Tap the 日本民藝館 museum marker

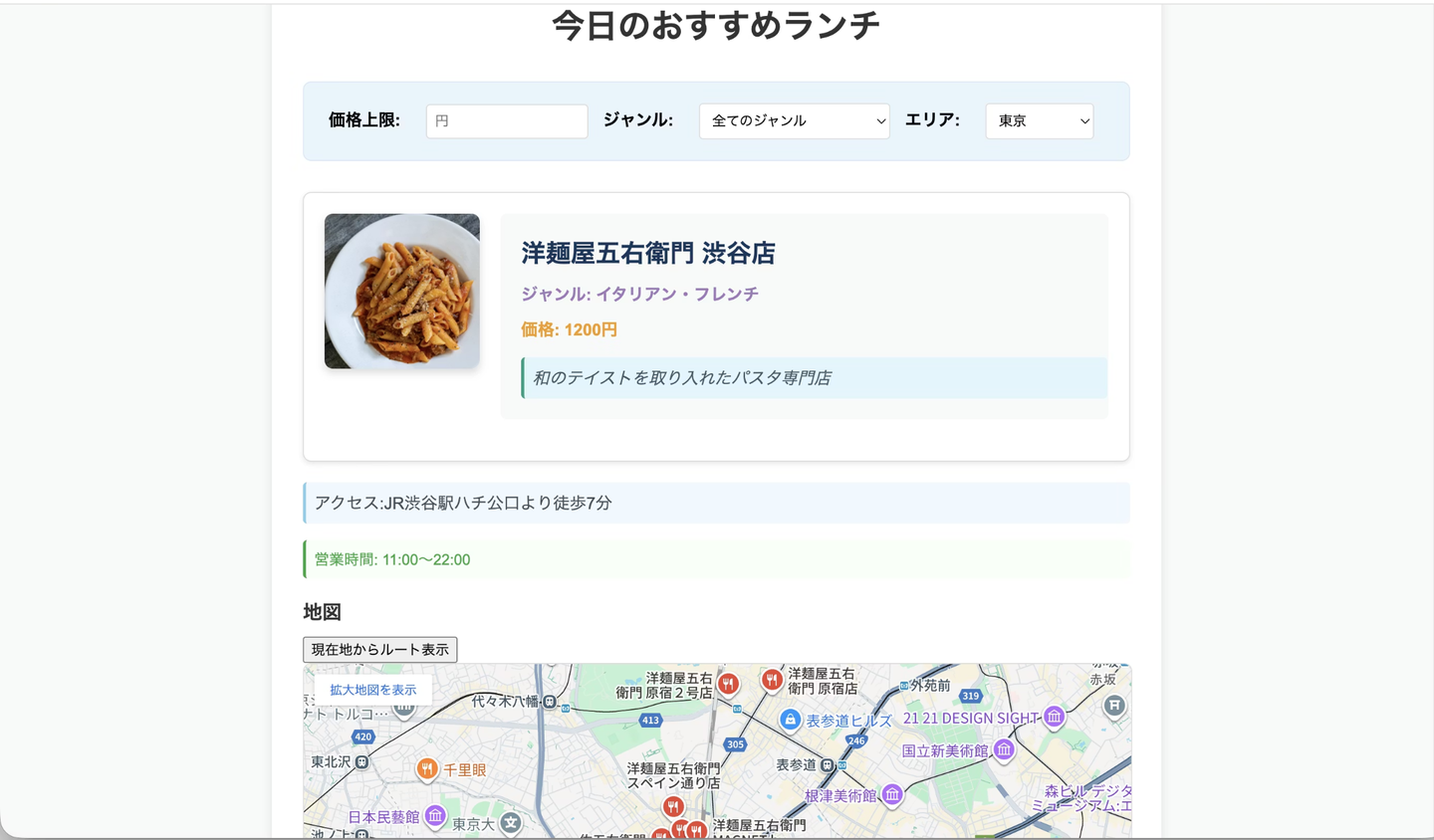coord(435,816)
